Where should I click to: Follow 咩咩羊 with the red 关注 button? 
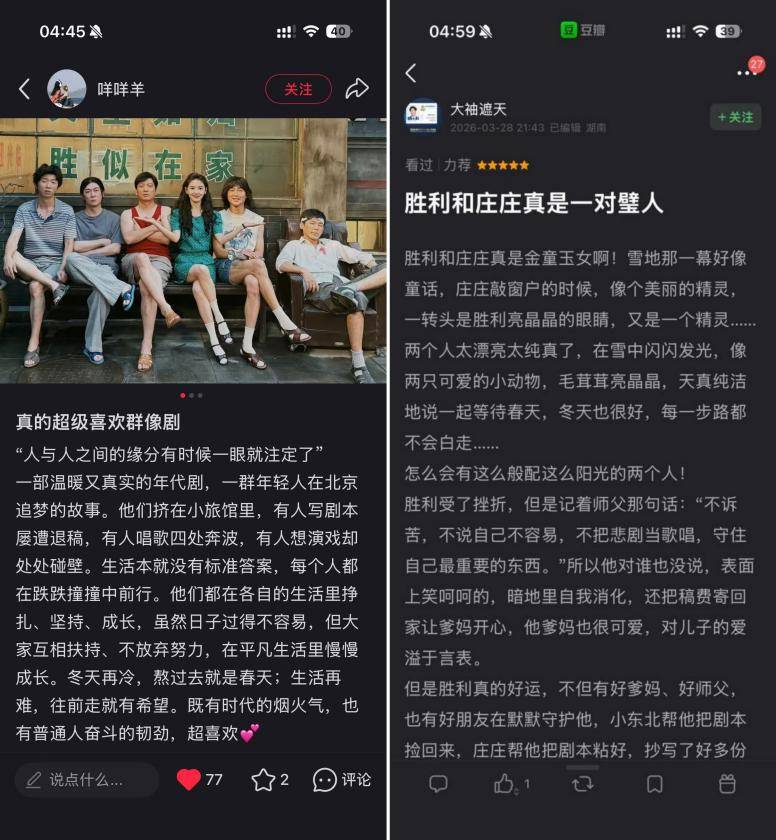pyautogui.click(x=298, y=89)
